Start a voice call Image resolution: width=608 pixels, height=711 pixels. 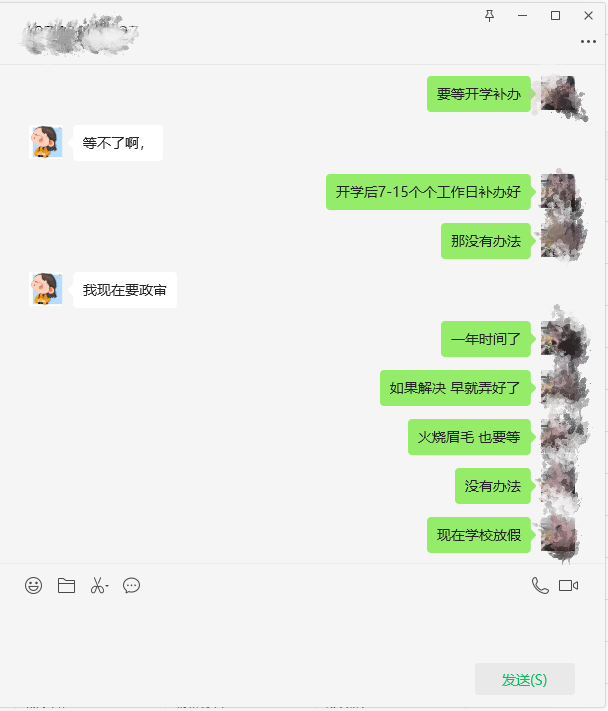[x=540, y=586]
